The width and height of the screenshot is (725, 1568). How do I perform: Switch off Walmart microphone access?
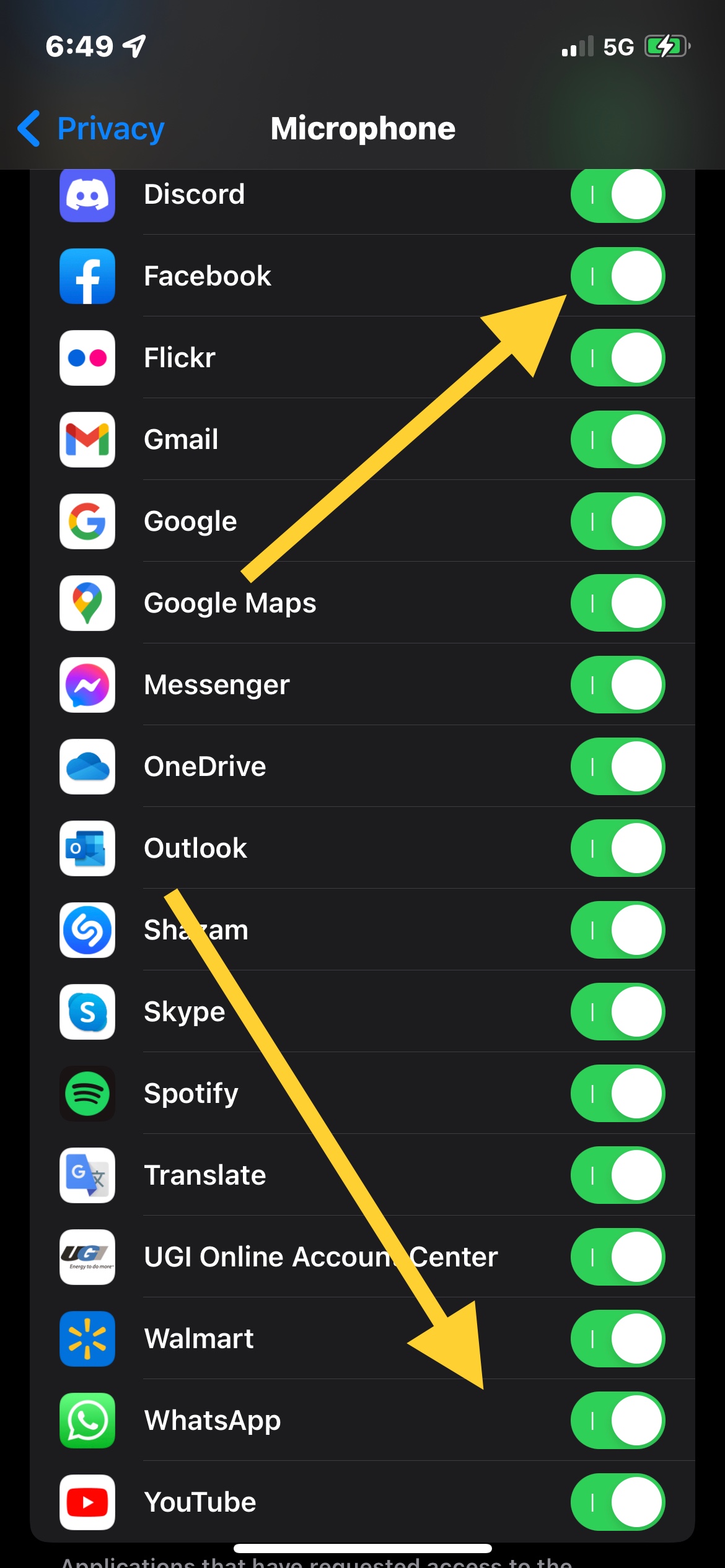click(617, 1339)
